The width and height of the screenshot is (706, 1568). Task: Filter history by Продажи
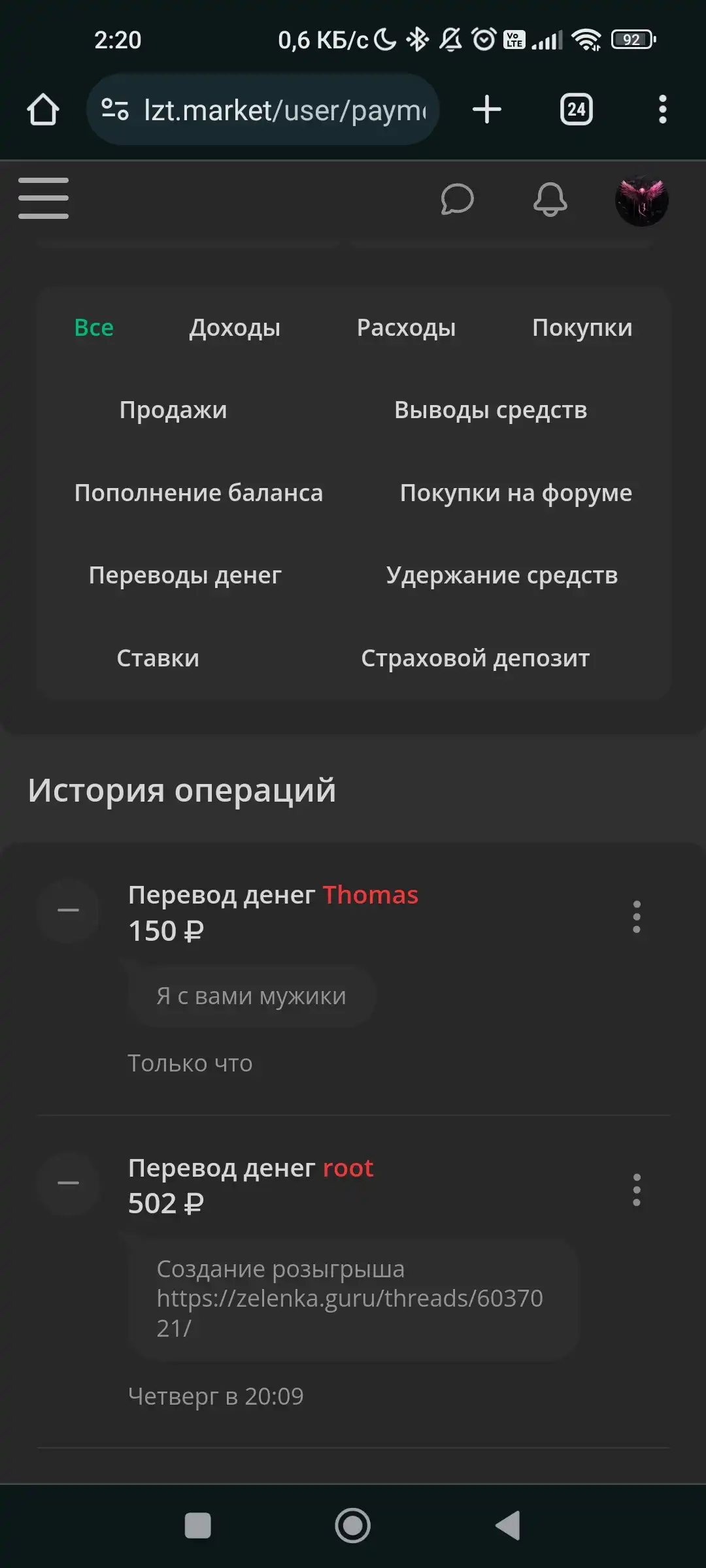[x=173, y=410]
